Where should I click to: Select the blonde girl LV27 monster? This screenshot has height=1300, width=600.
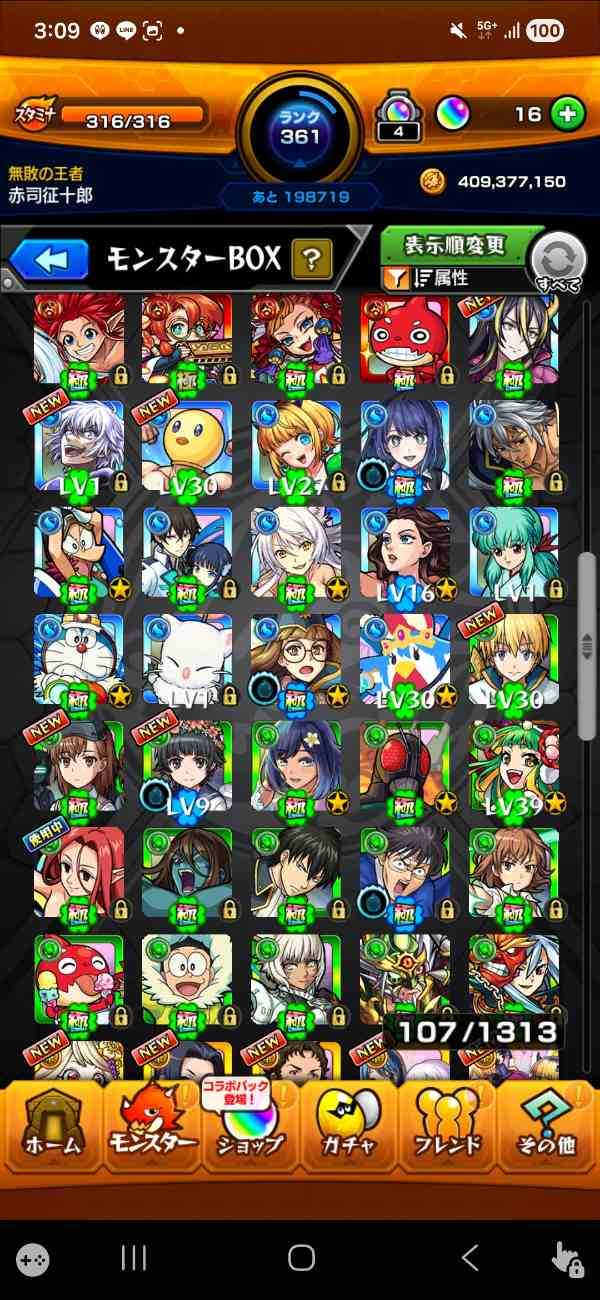tap(296, 445)
